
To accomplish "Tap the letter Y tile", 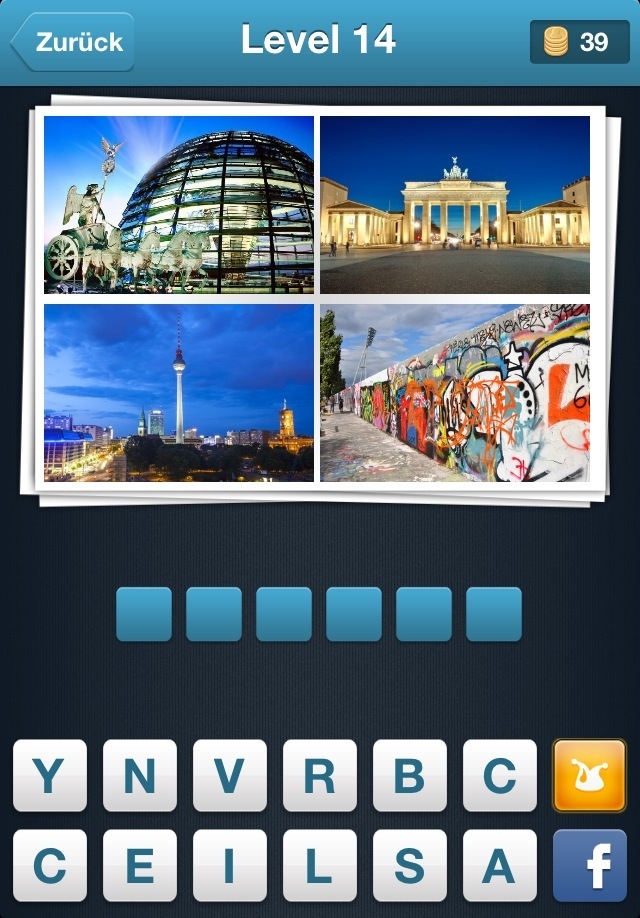I will (50, 775).
